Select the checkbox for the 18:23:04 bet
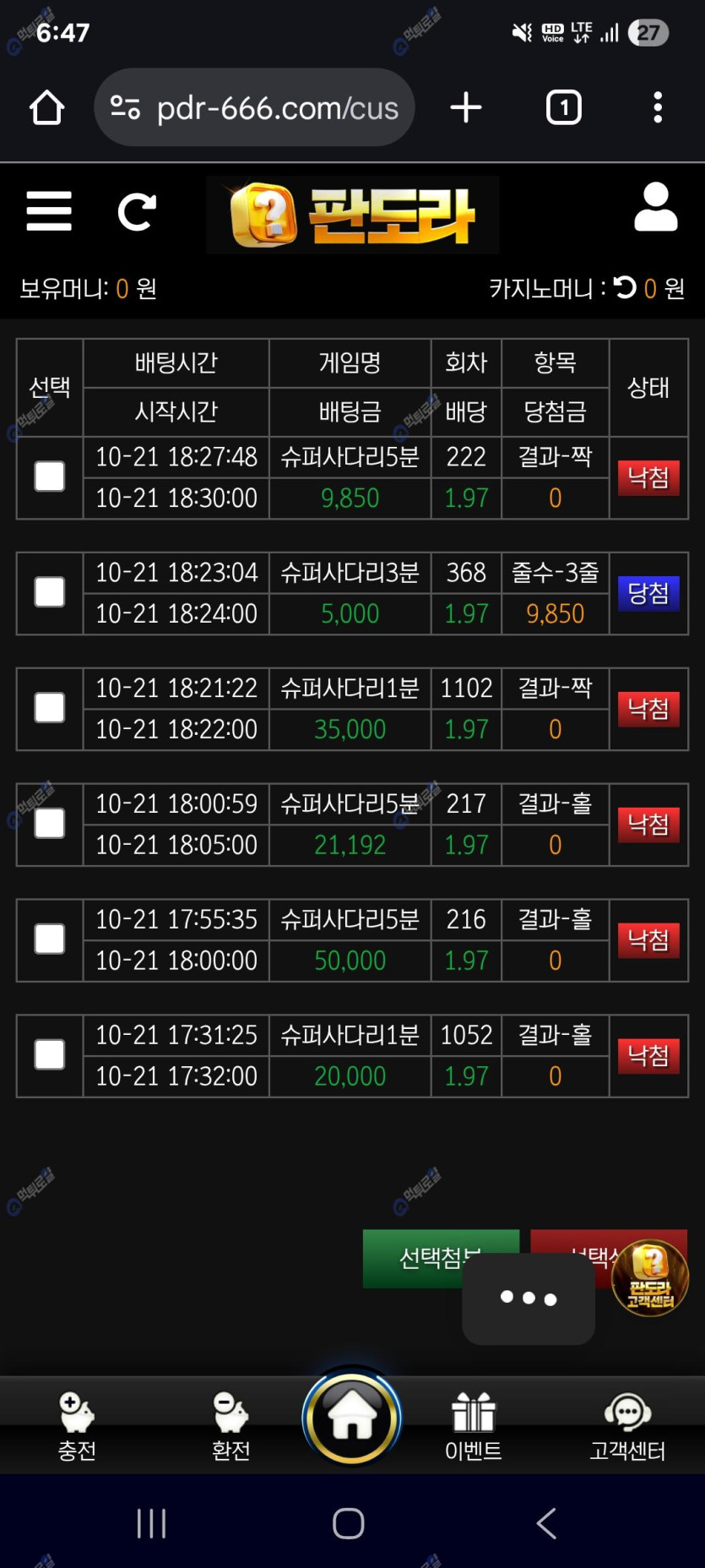 [x=50, y=592]
